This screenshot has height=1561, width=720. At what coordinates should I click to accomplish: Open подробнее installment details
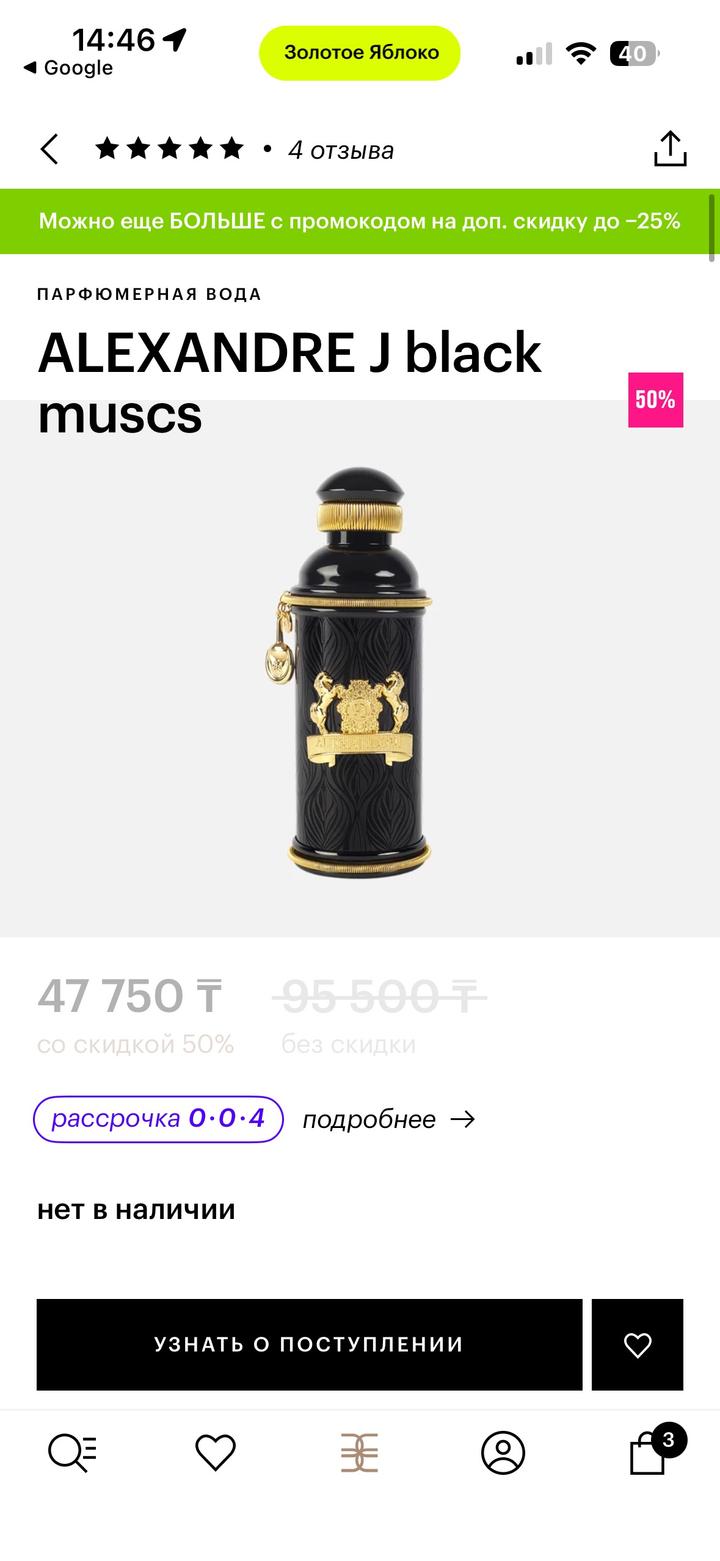pyautogui.click(x=388, y=1119)
